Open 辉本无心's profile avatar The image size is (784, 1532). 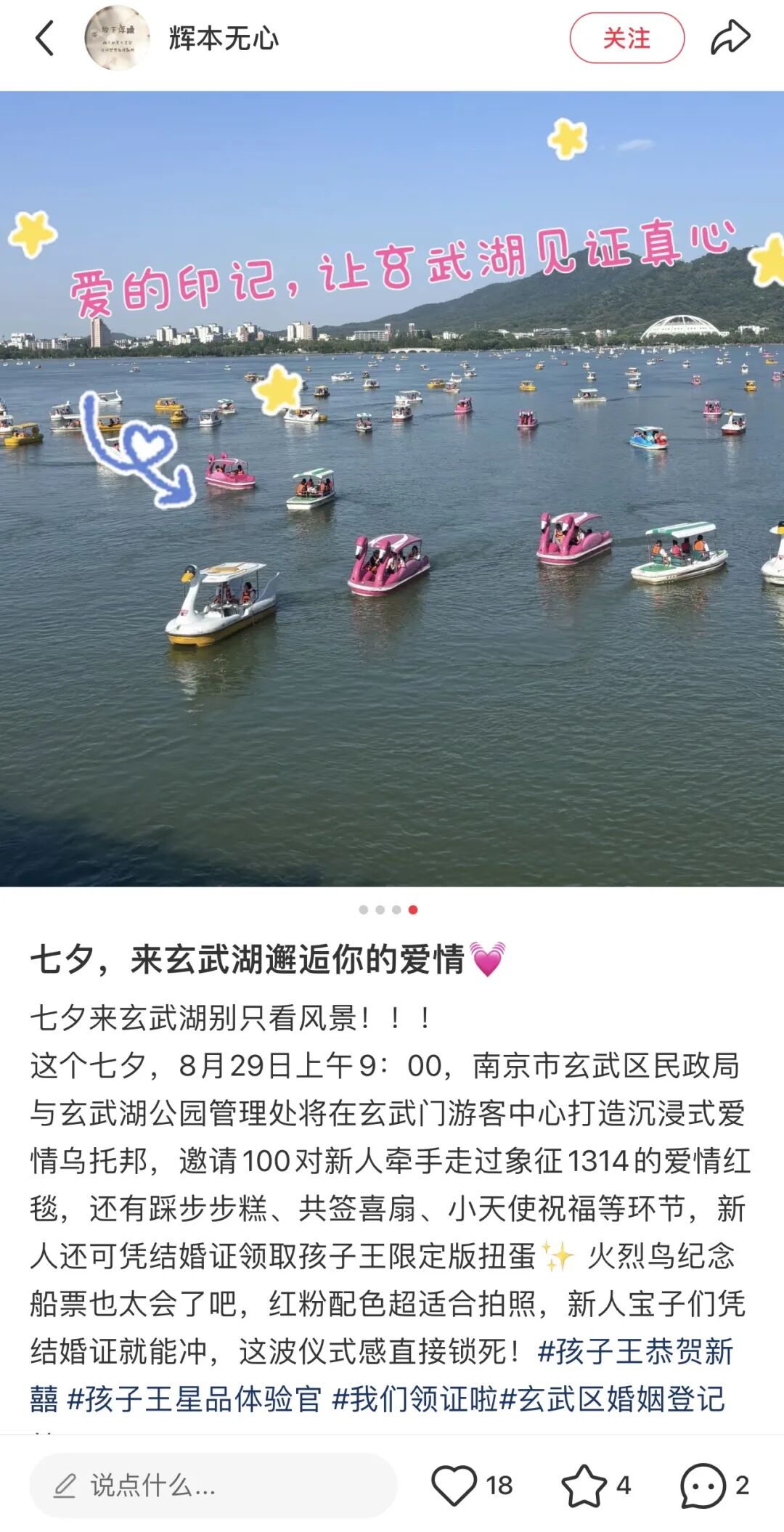pos(117,38)
